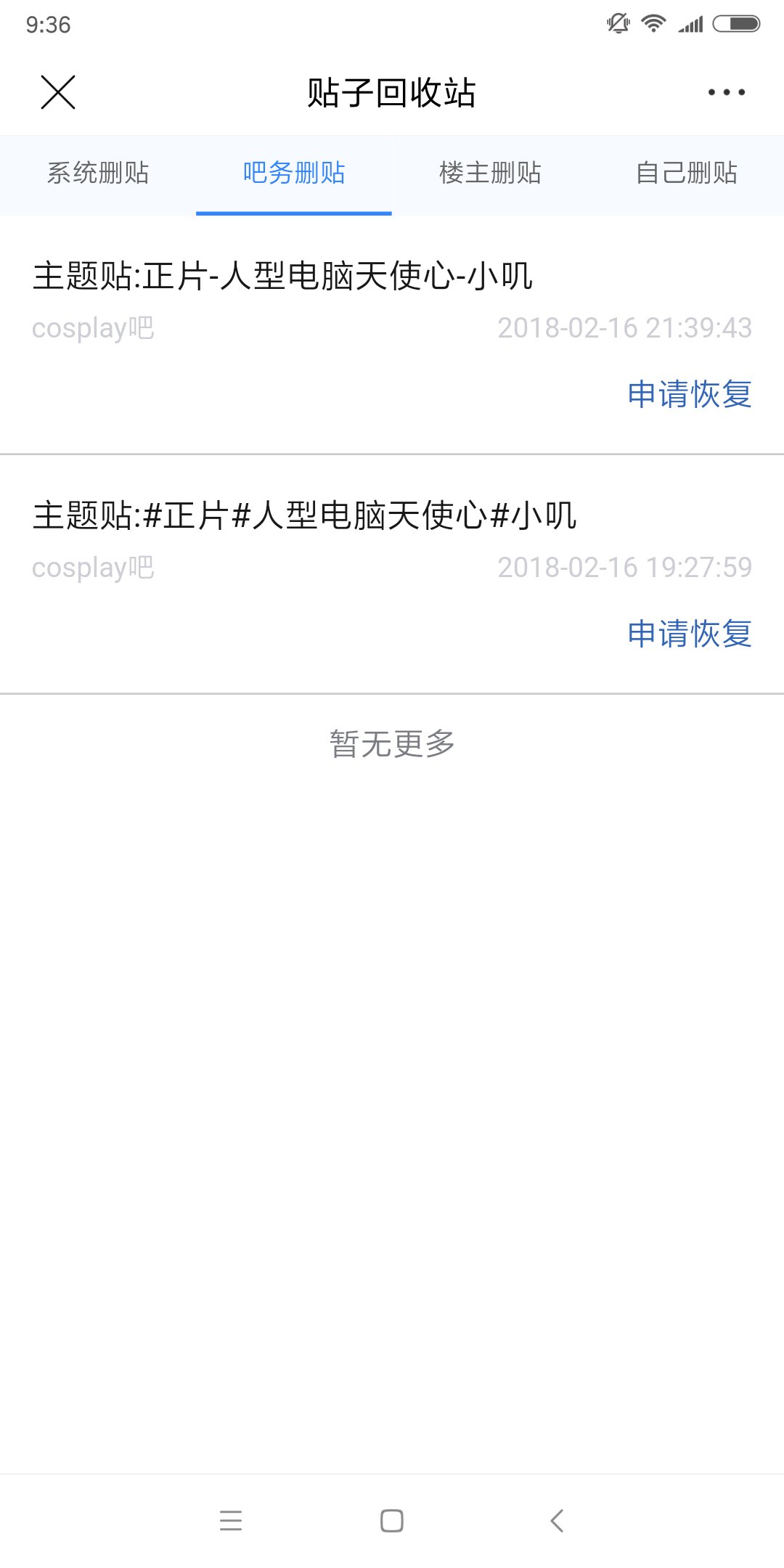The image size is (784, 1568).
Task: Close the 贴子回收站 page
Action: 58,92
